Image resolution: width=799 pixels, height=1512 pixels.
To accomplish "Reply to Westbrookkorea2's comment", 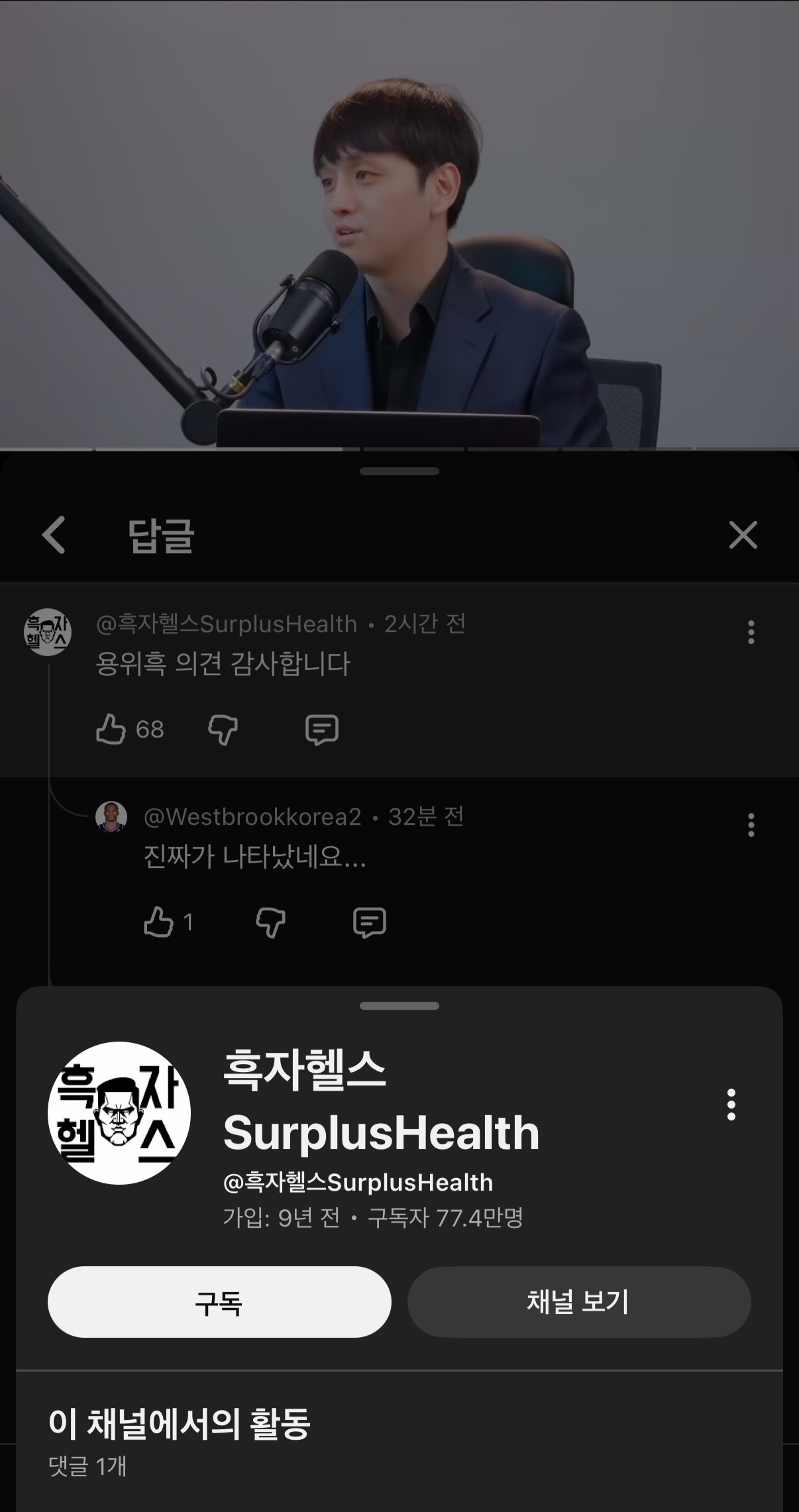I will pos(370,922).
